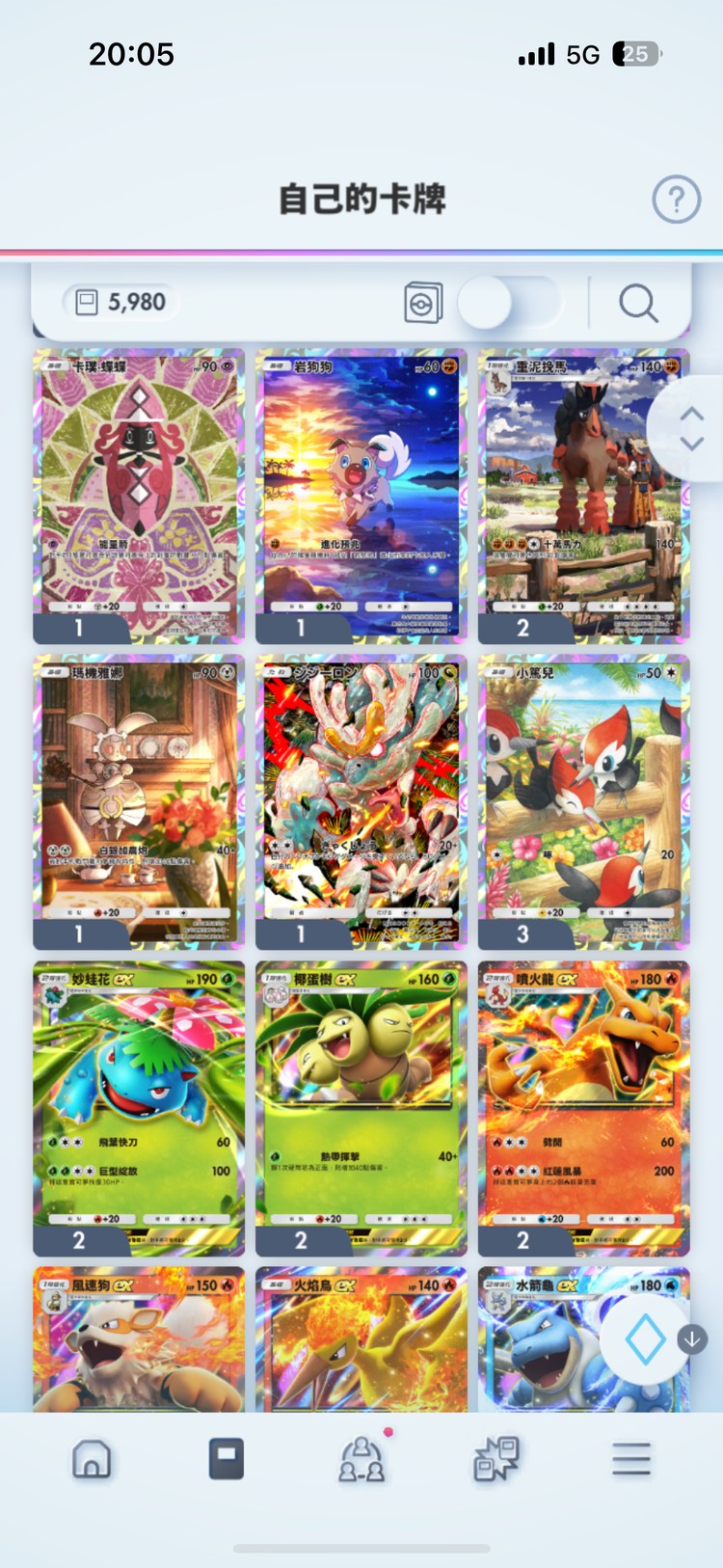
Task: Tap the blue diamond floating button
Action: pos(645,1339)
